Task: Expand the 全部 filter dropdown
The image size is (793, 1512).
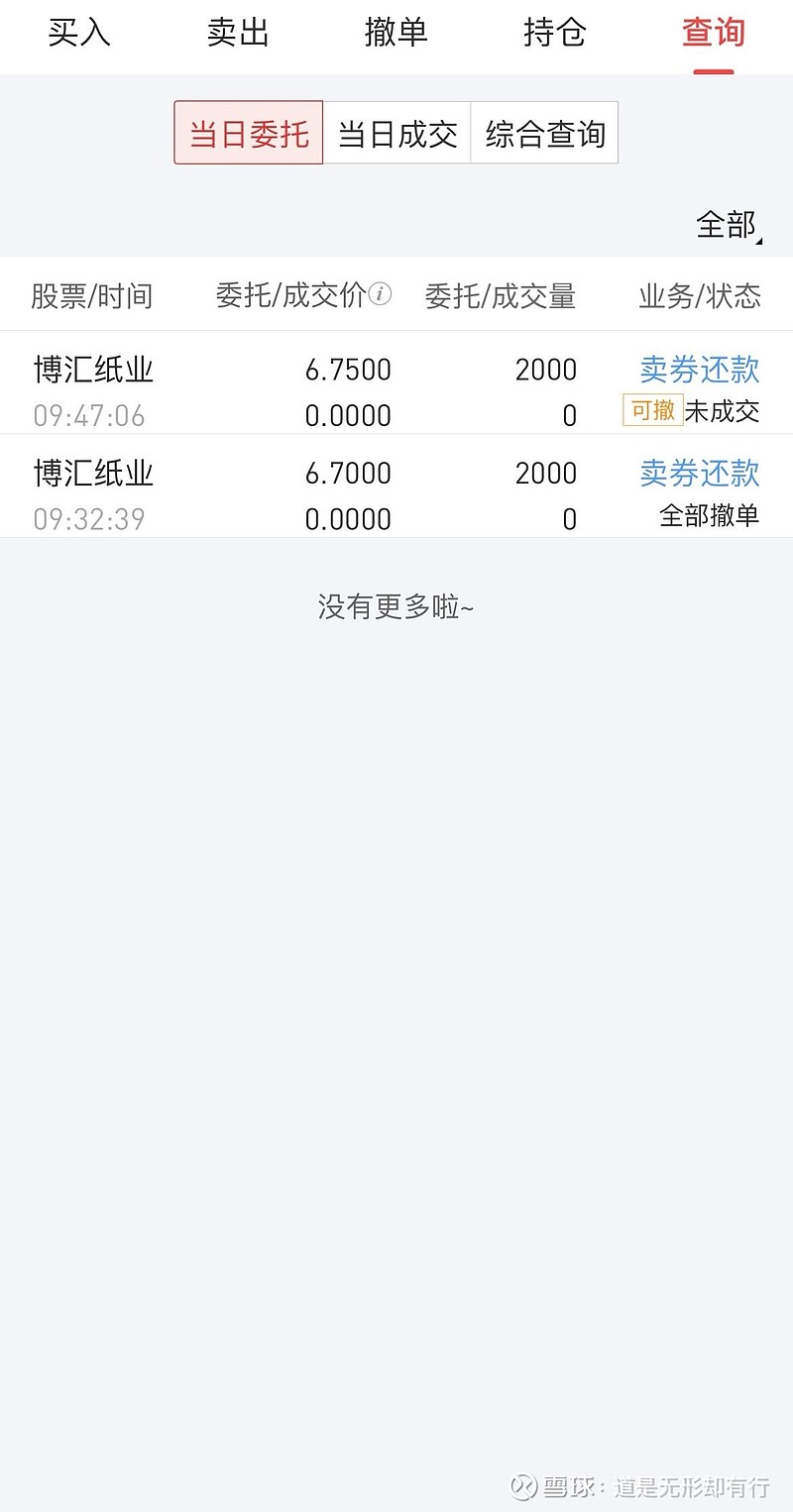Action: tap(729, 225)
